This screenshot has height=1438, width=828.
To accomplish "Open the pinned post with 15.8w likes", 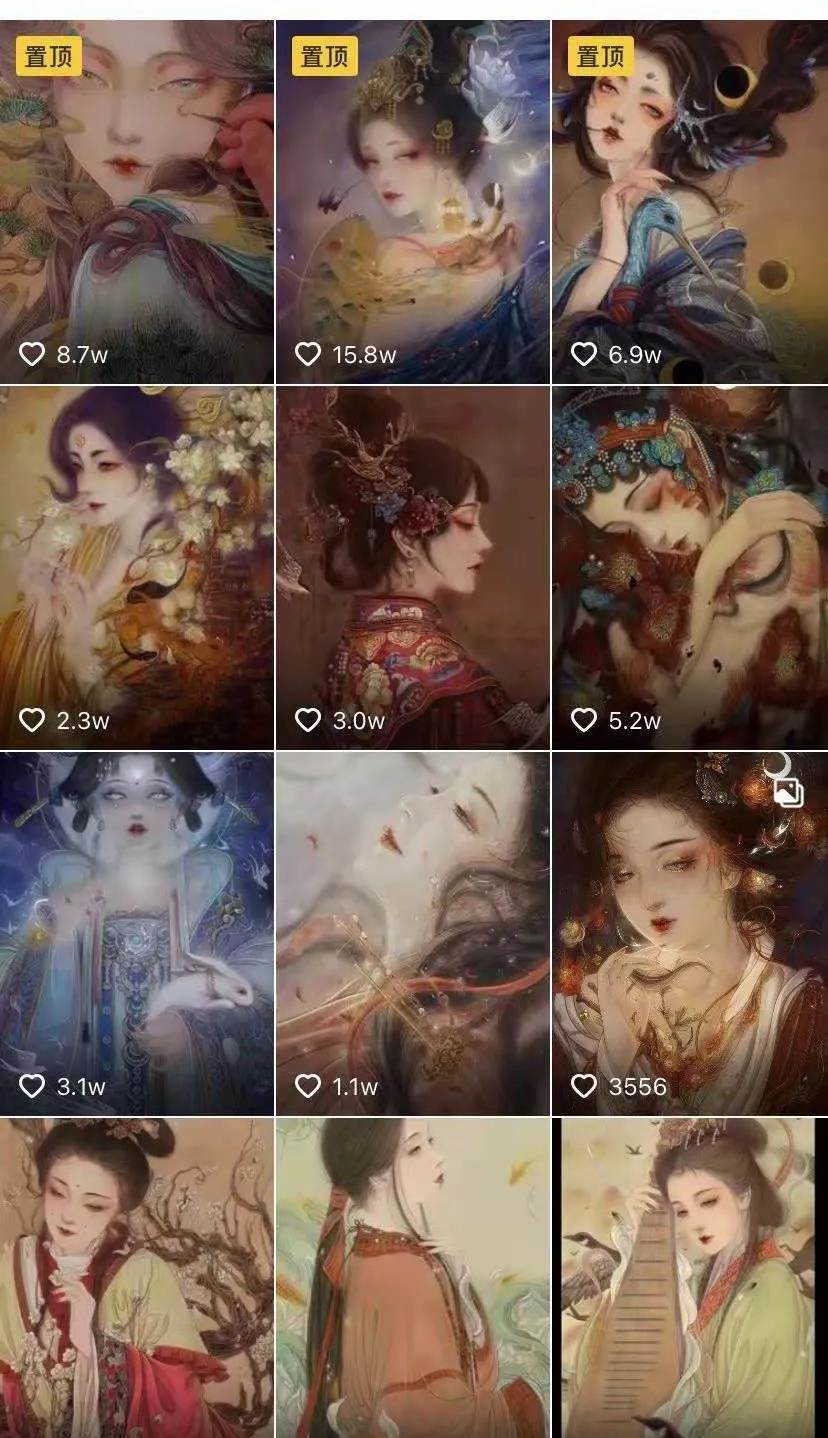I will coord(413,200).
